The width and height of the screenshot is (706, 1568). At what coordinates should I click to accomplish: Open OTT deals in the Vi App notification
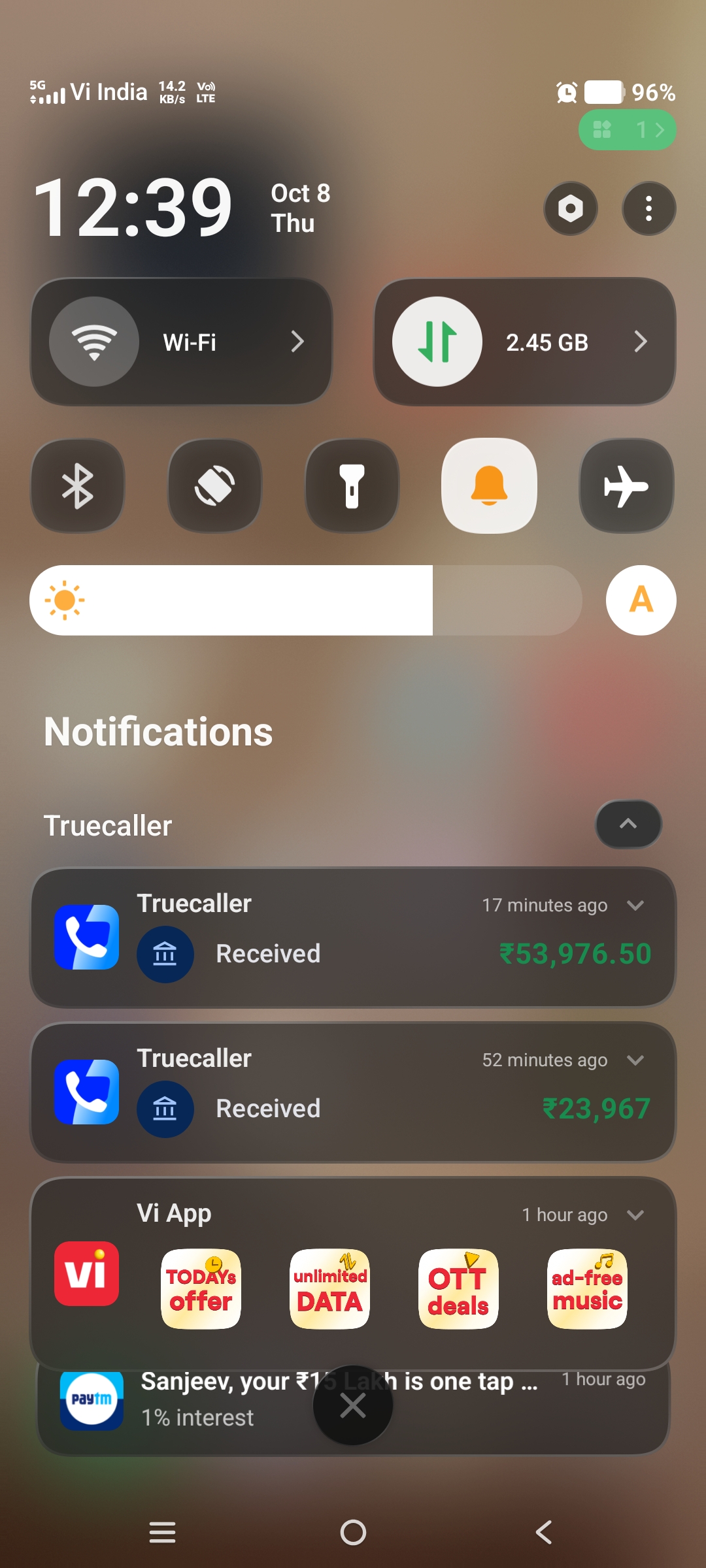point(459,1289)
